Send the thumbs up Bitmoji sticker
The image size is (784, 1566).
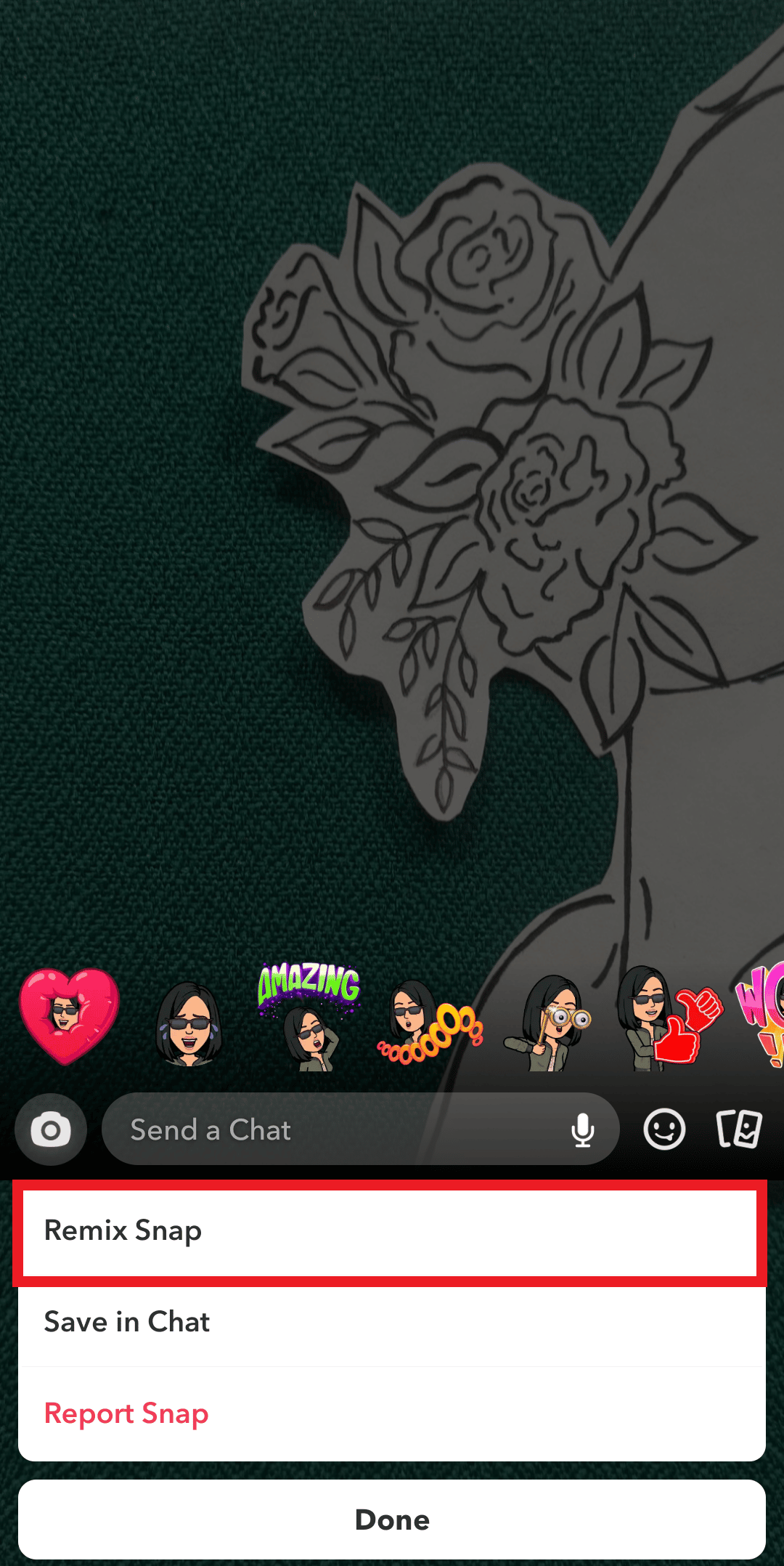[x=668, y=1018]
